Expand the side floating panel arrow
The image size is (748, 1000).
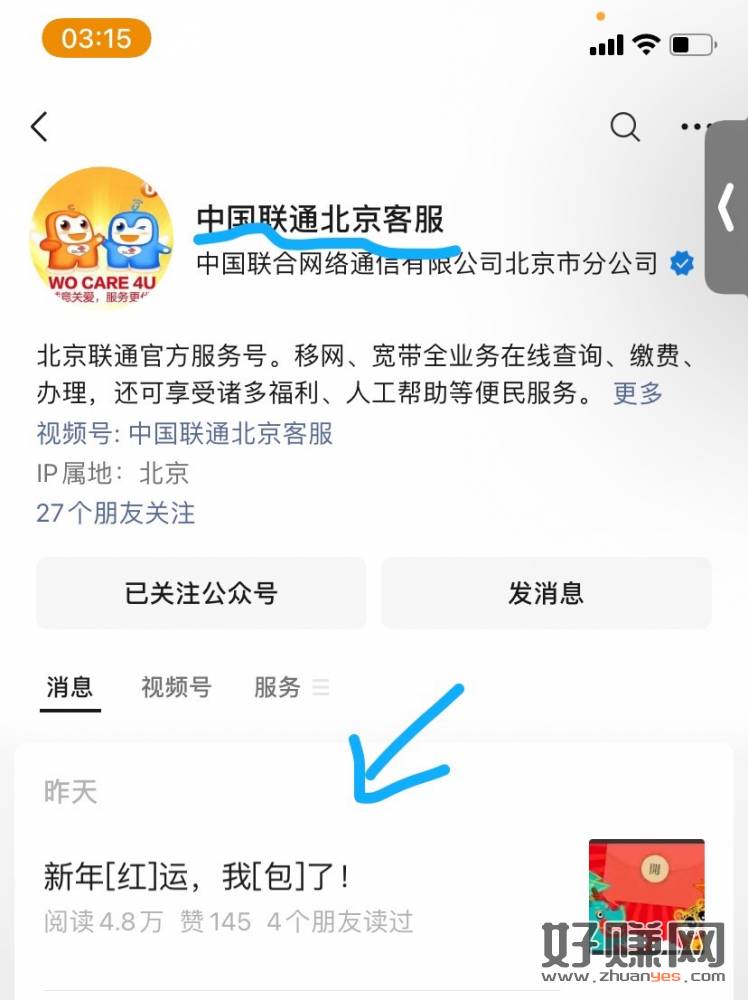727,208
